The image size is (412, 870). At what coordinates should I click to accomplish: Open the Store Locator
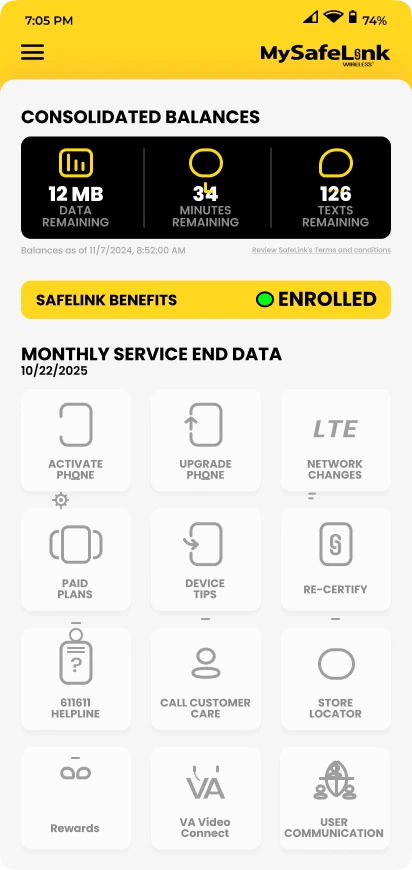335,679
